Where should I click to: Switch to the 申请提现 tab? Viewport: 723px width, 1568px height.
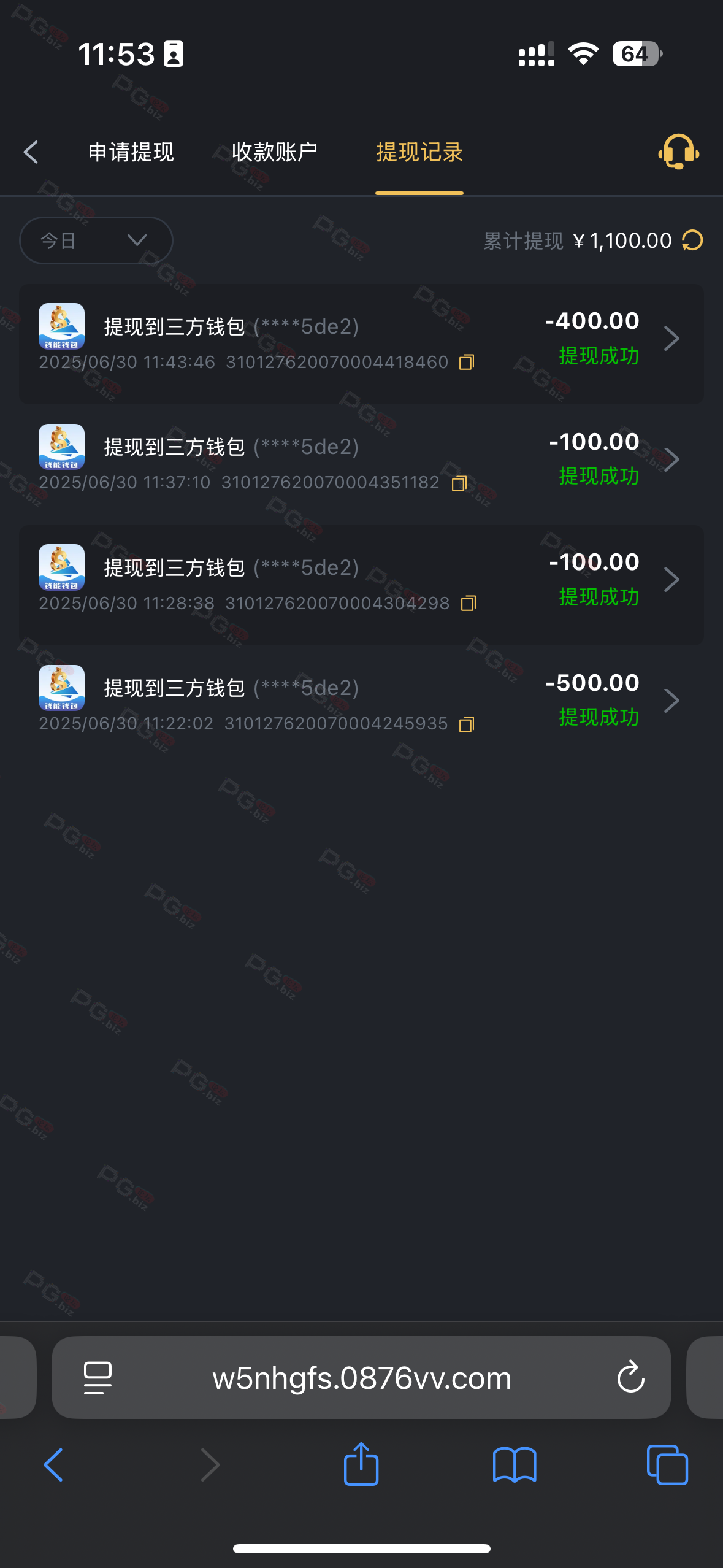click(x=131, y=152)
